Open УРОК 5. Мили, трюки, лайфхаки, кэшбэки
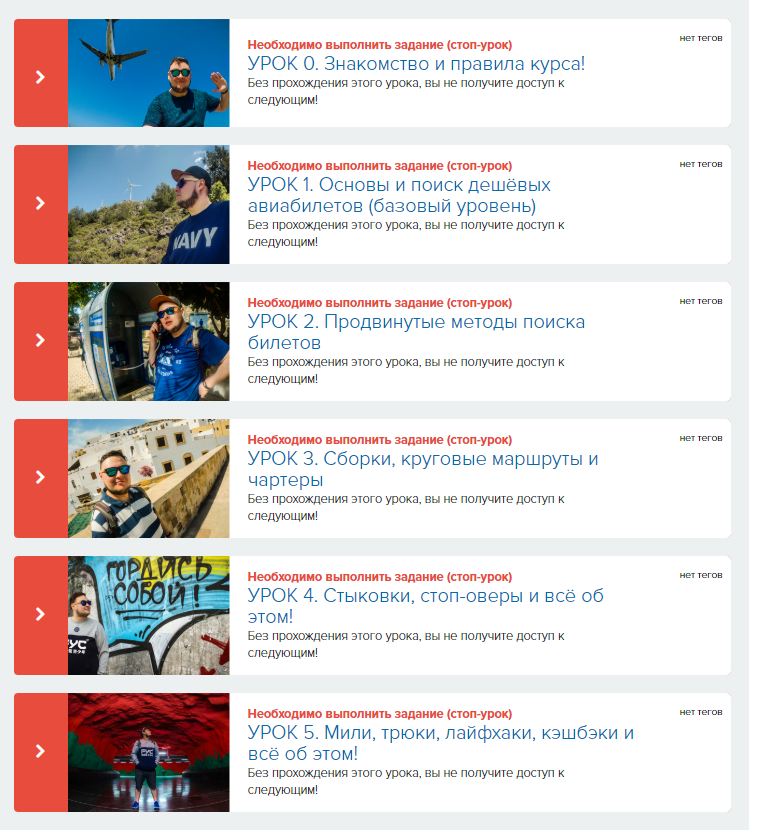Image resolution: width=761 pixels, height=830 pixels. pos(440,743)
